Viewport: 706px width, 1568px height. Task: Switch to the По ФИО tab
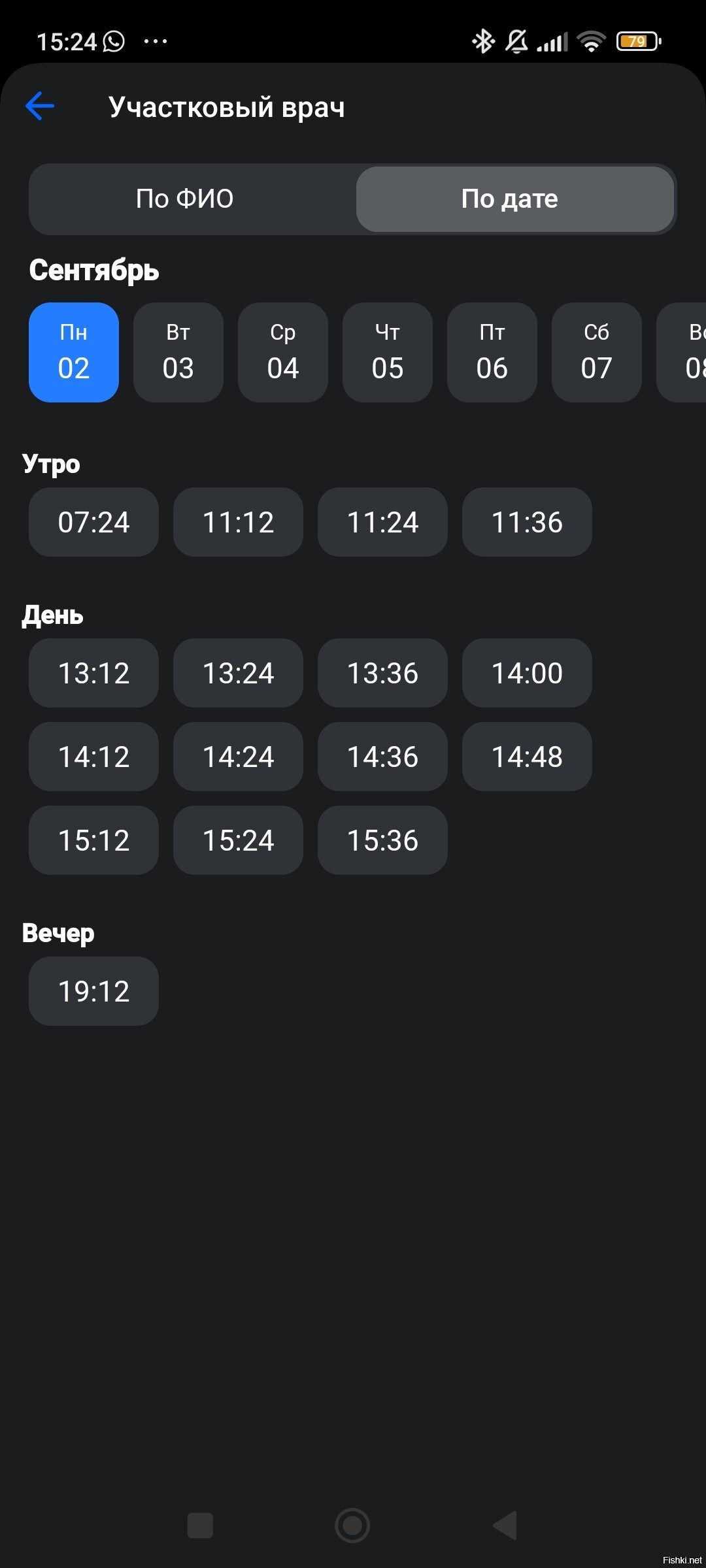[x=185, y=199]
